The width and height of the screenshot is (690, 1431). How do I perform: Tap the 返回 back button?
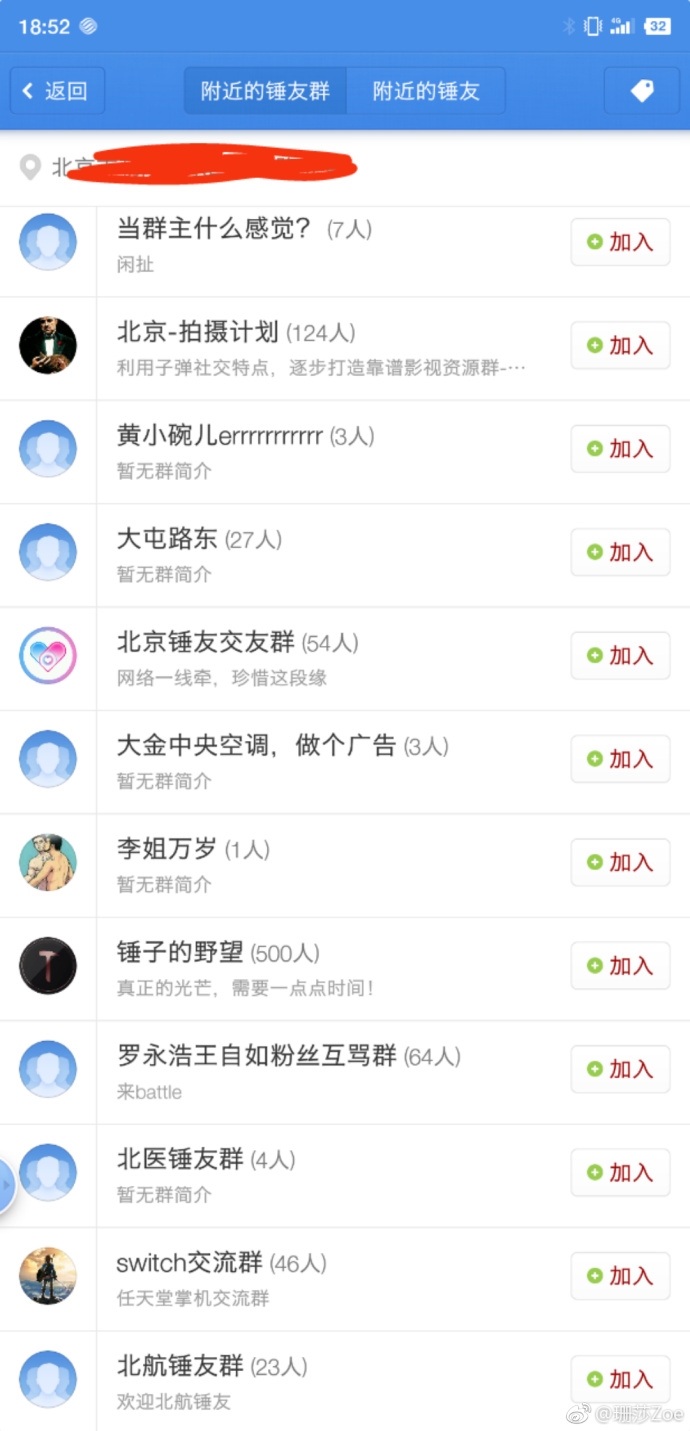coord(57,91)
